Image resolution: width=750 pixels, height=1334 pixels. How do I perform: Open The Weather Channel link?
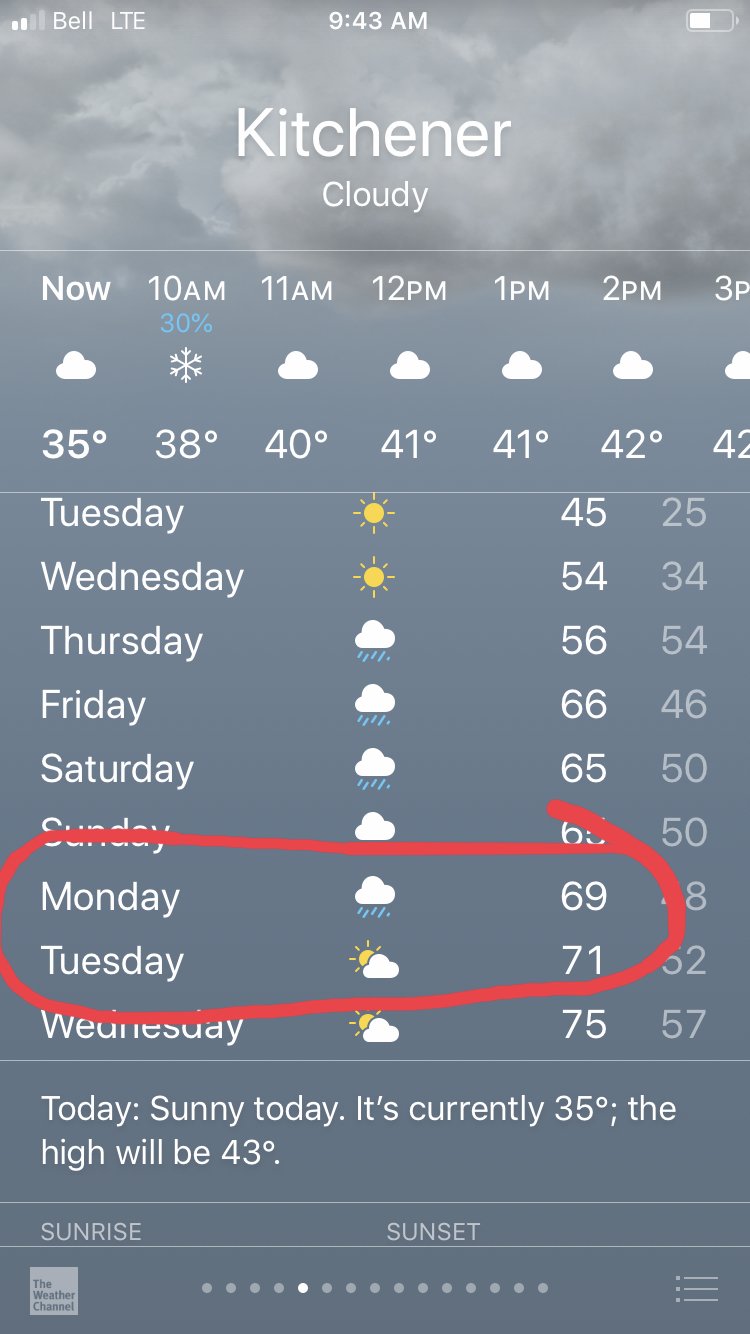pos(54,1290)
